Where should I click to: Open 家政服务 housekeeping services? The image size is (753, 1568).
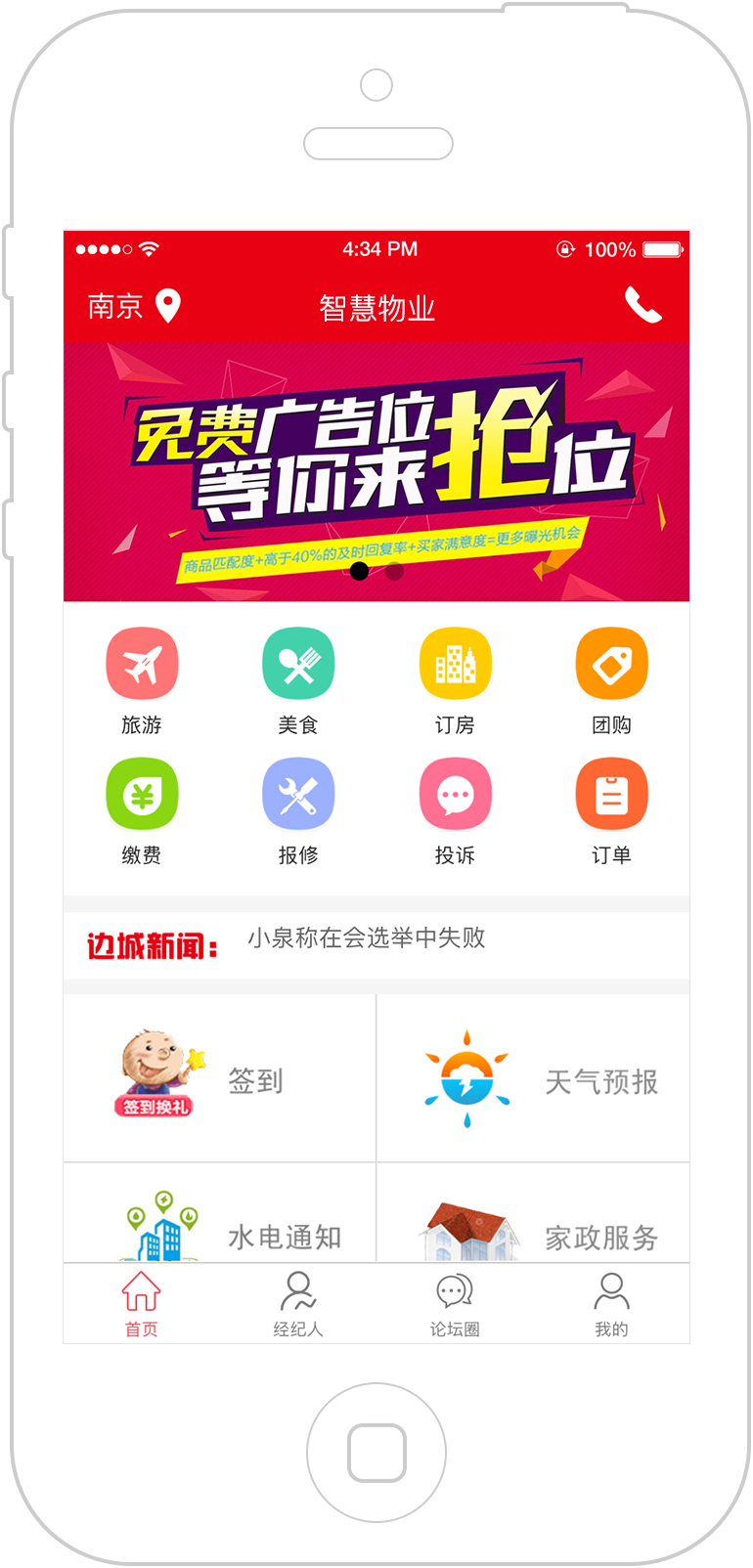click(534, 1213)
